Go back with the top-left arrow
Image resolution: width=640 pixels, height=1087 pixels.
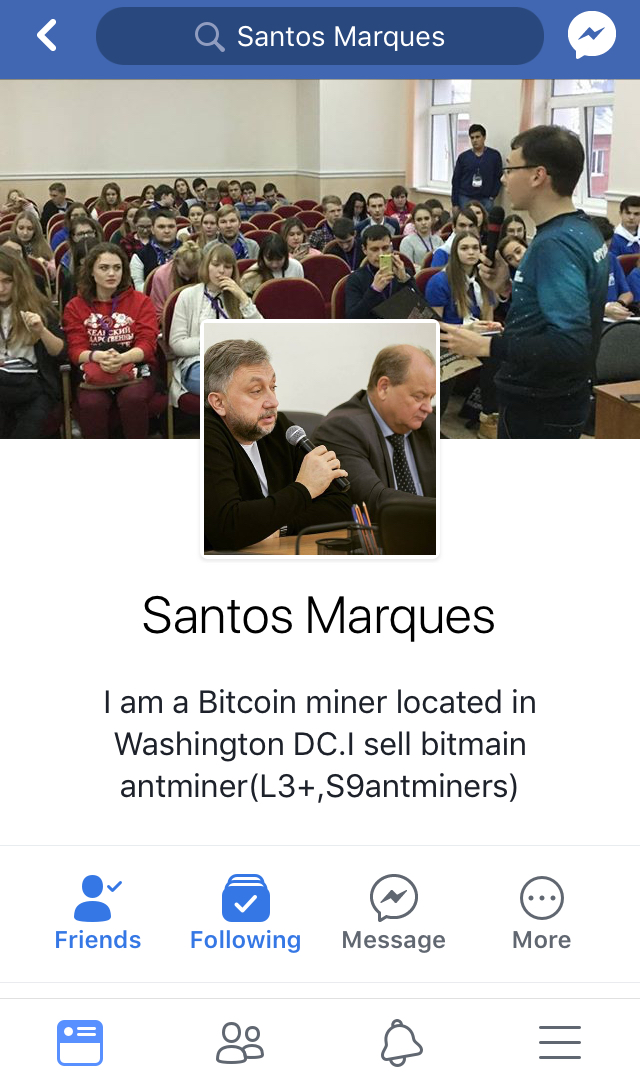[x=46, y=36]
